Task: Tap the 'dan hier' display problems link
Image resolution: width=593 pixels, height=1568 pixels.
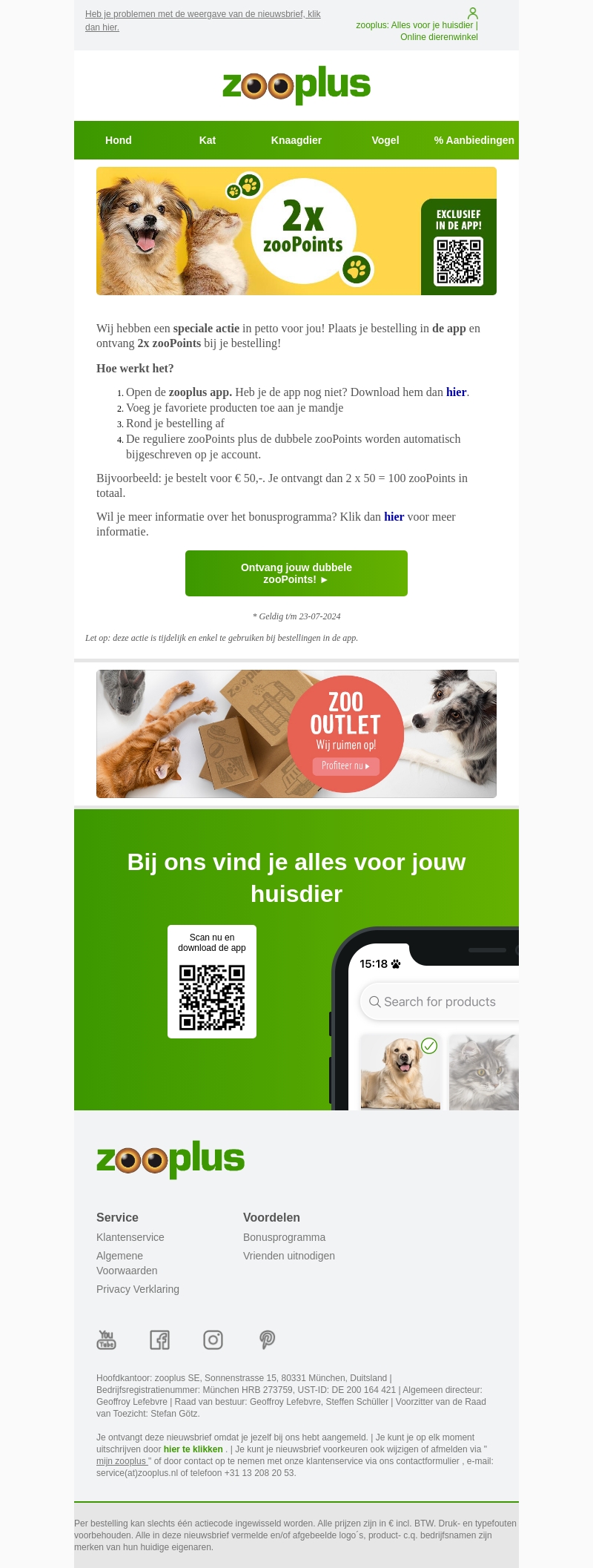Action: [102, 27]
